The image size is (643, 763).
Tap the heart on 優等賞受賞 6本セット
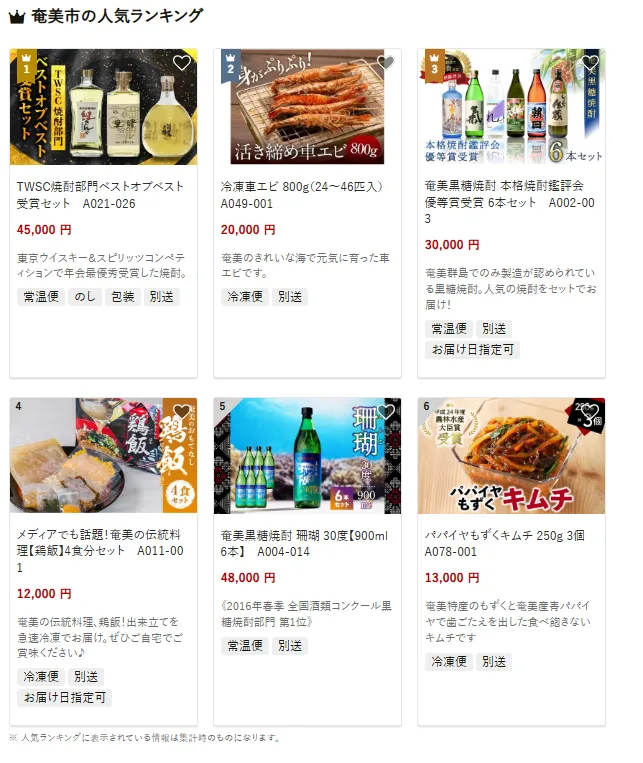589,63
